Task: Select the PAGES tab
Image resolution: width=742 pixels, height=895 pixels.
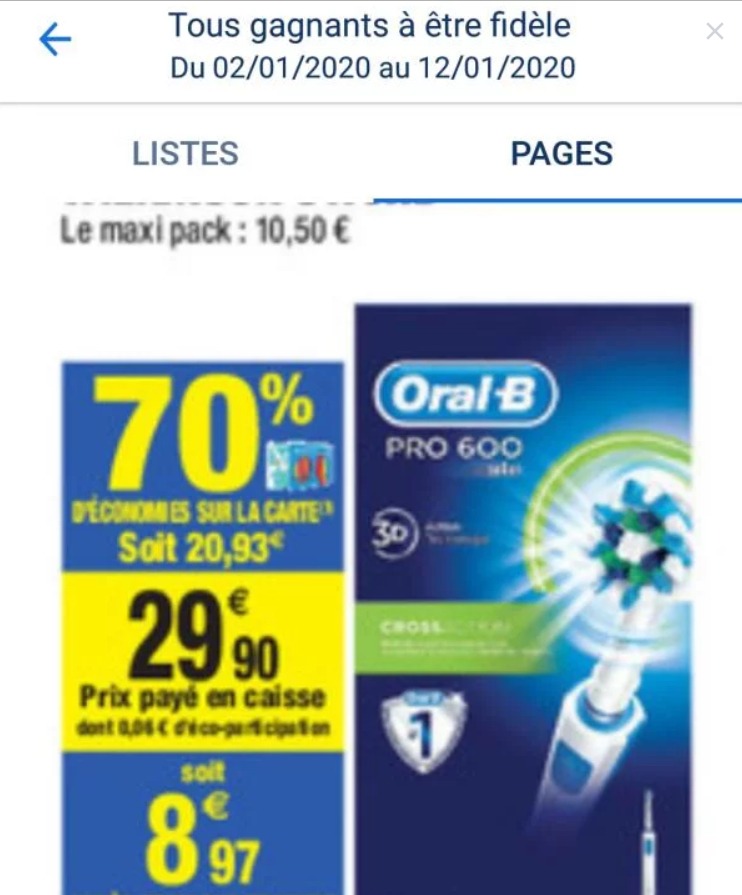Action: click(561, 153)
